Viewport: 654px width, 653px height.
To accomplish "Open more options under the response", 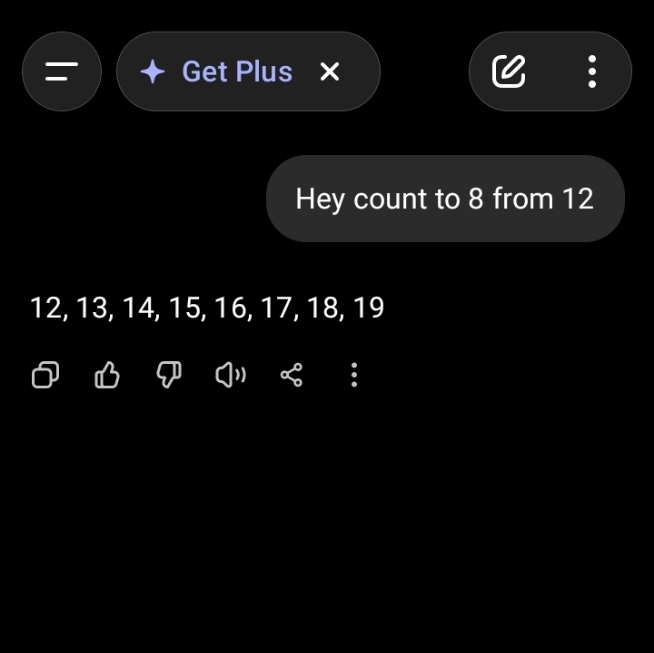I will [x=354, y=375].
